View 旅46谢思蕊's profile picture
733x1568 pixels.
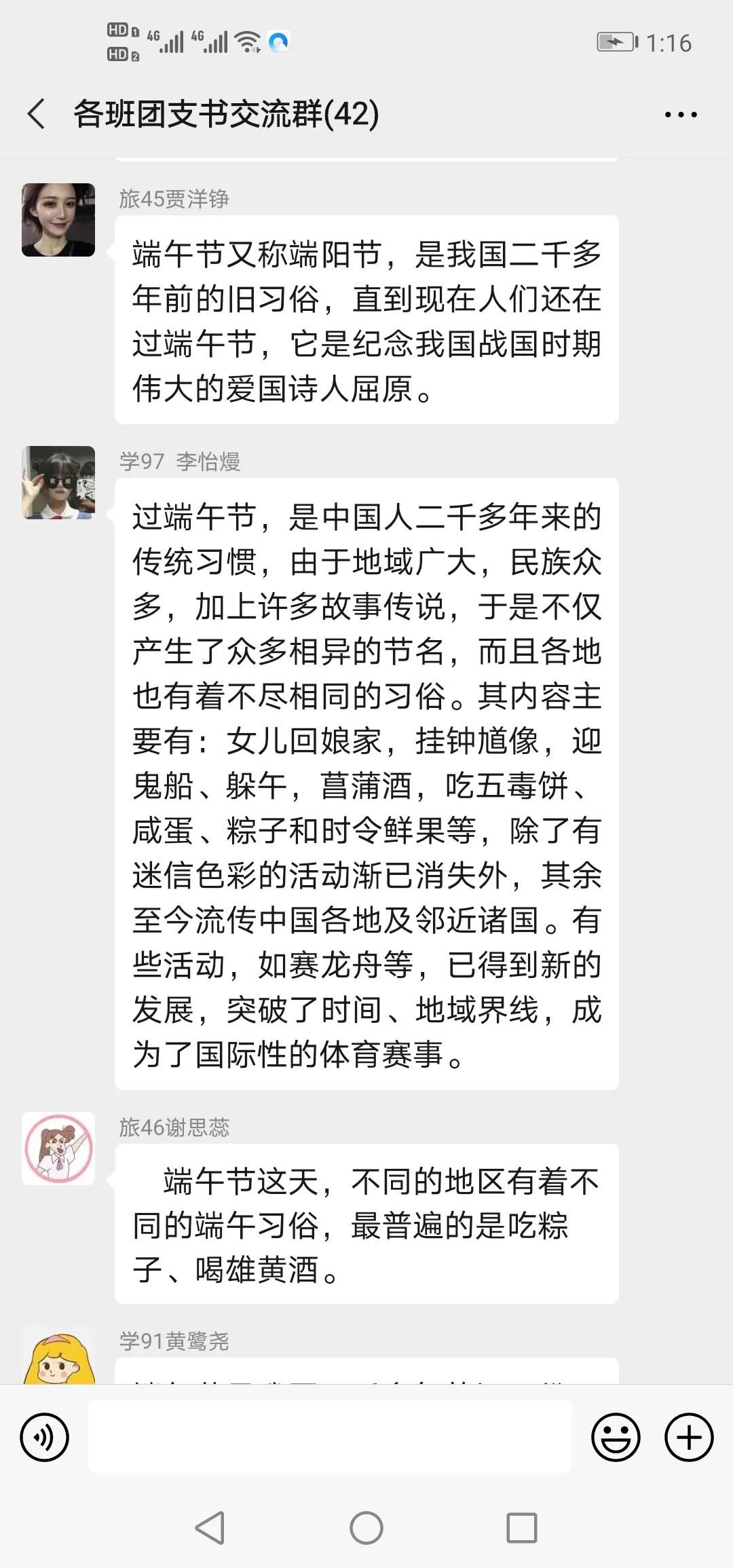(x=58, y=1149)
